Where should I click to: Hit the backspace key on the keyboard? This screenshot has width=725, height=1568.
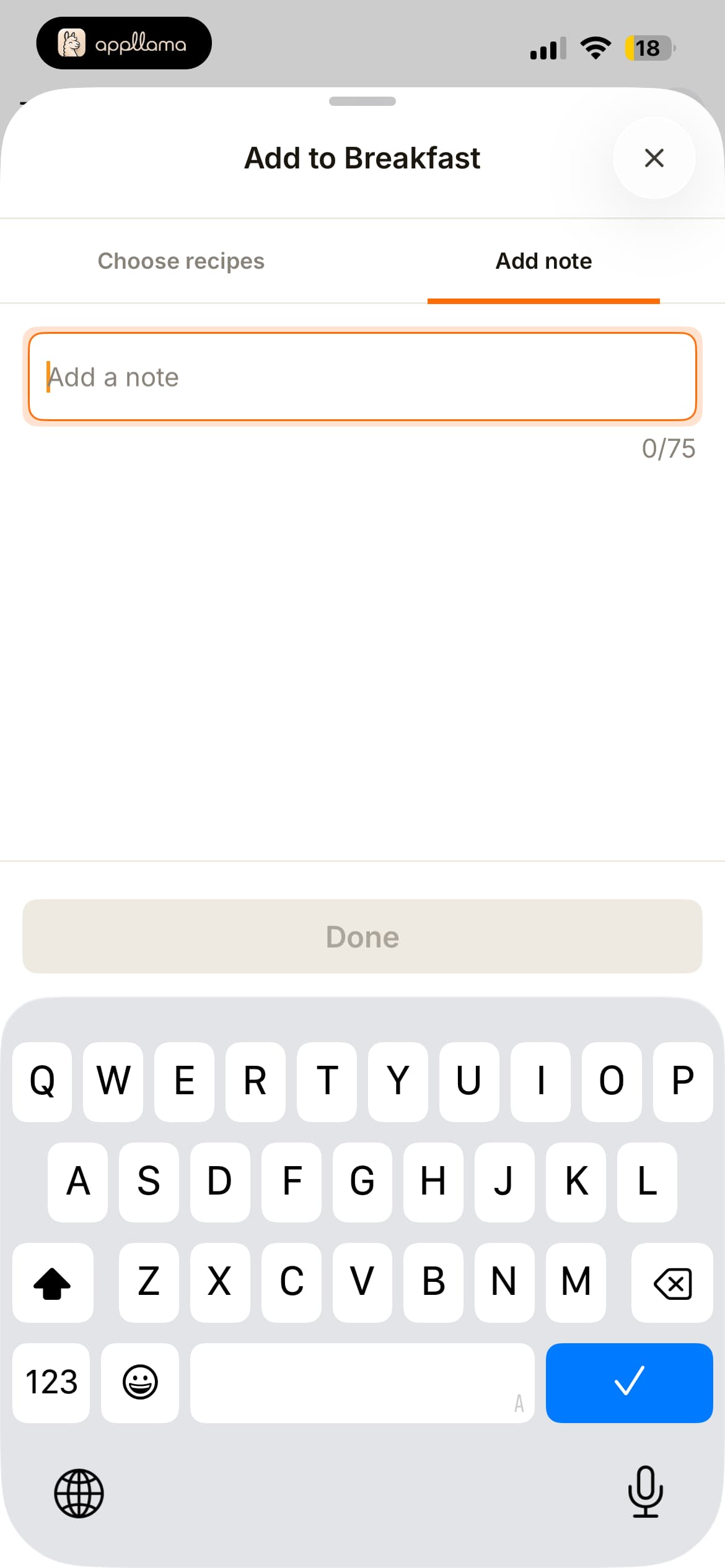pos(672,1282)
